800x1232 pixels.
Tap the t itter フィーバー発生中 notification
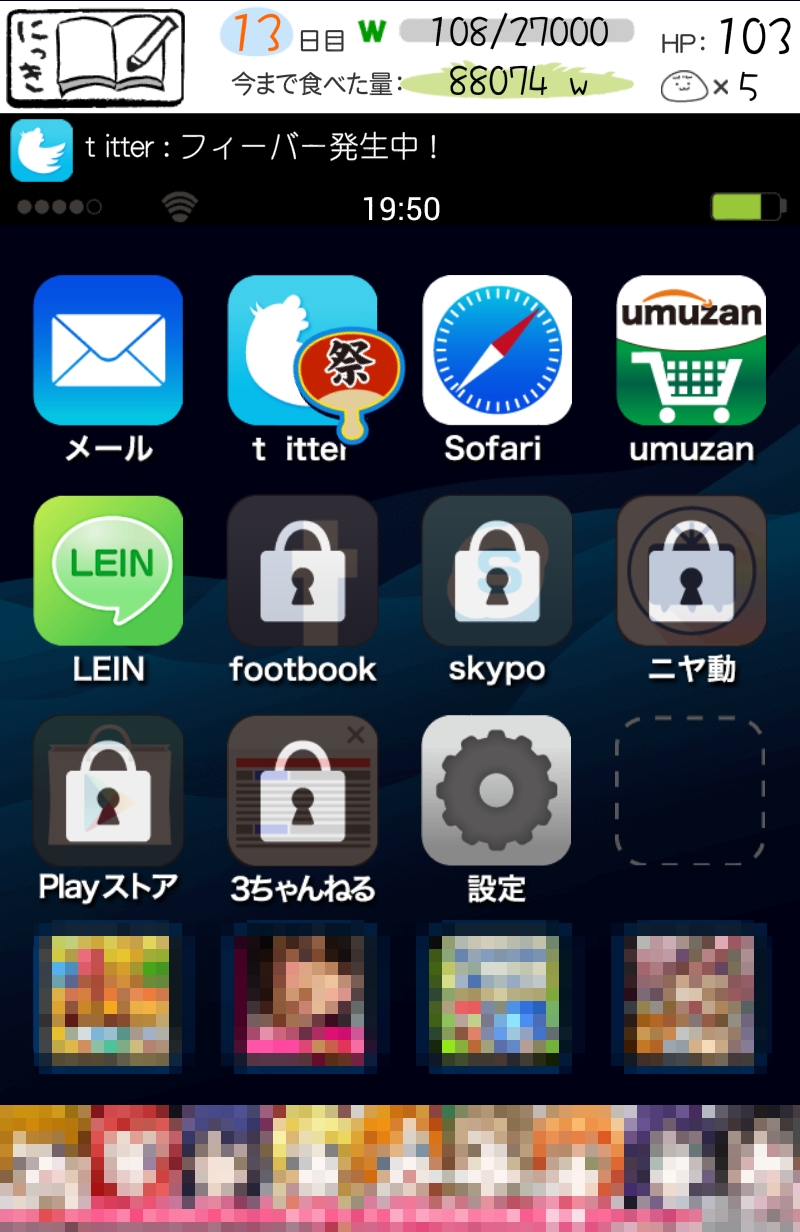260,150
